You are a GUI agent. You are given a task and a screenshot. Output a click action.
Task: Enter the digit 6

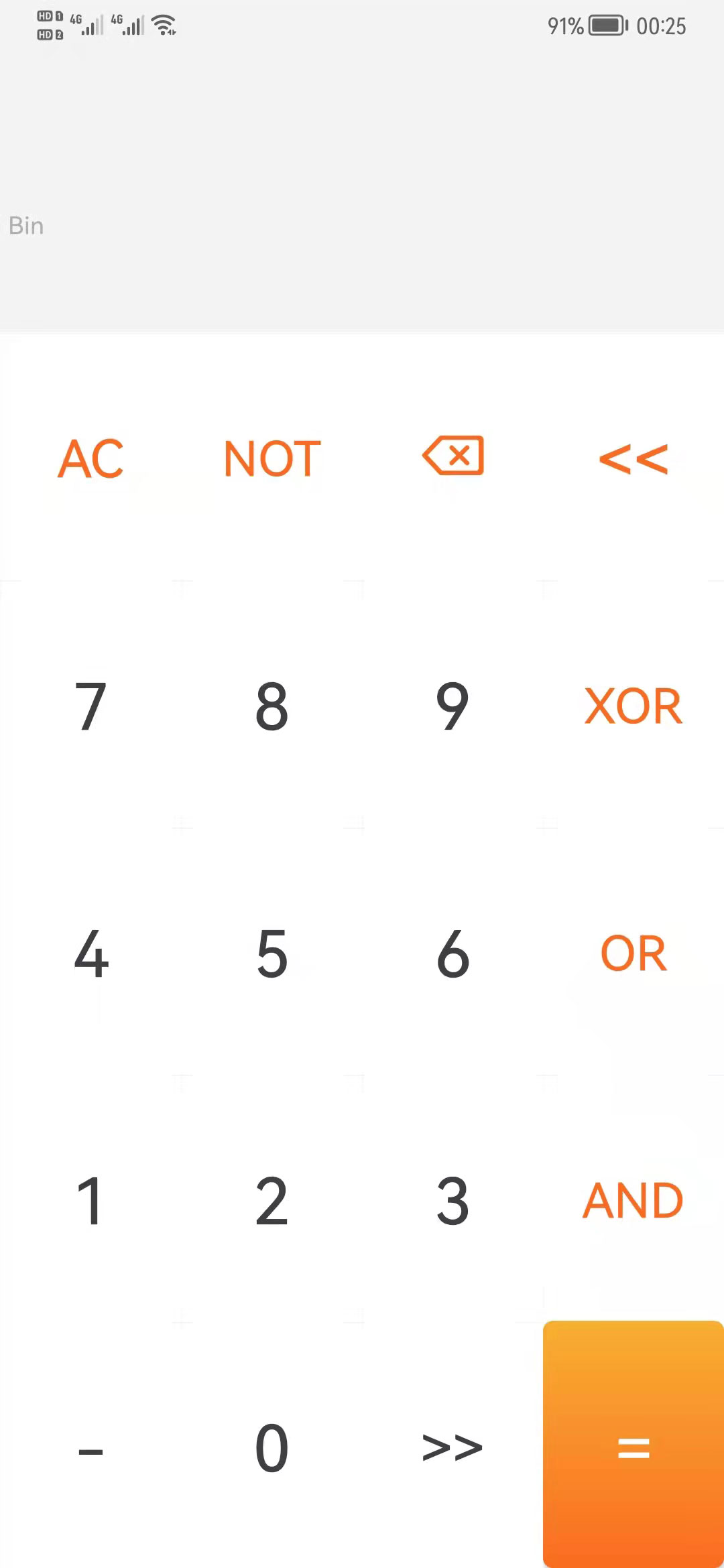452,954
